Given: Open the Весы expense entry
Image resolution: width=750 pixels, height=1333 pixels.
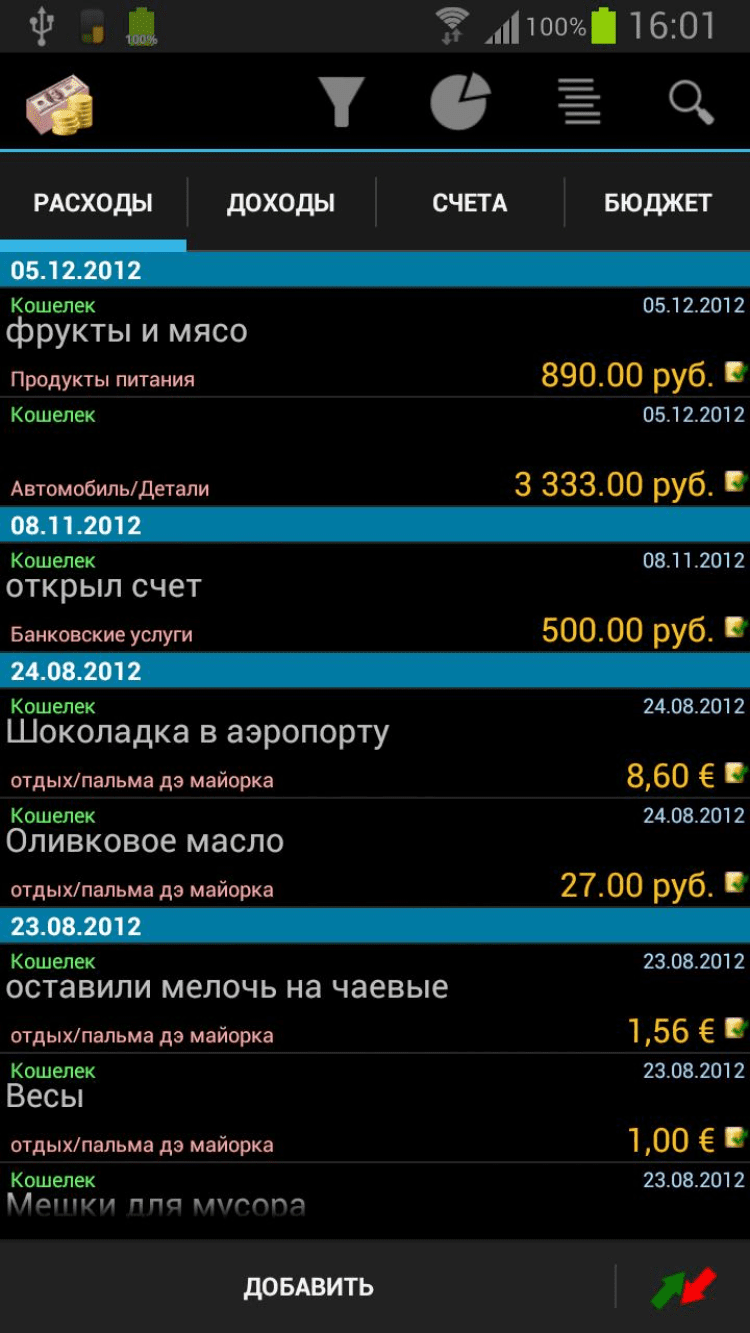Looking at the screenshot, I should coord(375,1108).
